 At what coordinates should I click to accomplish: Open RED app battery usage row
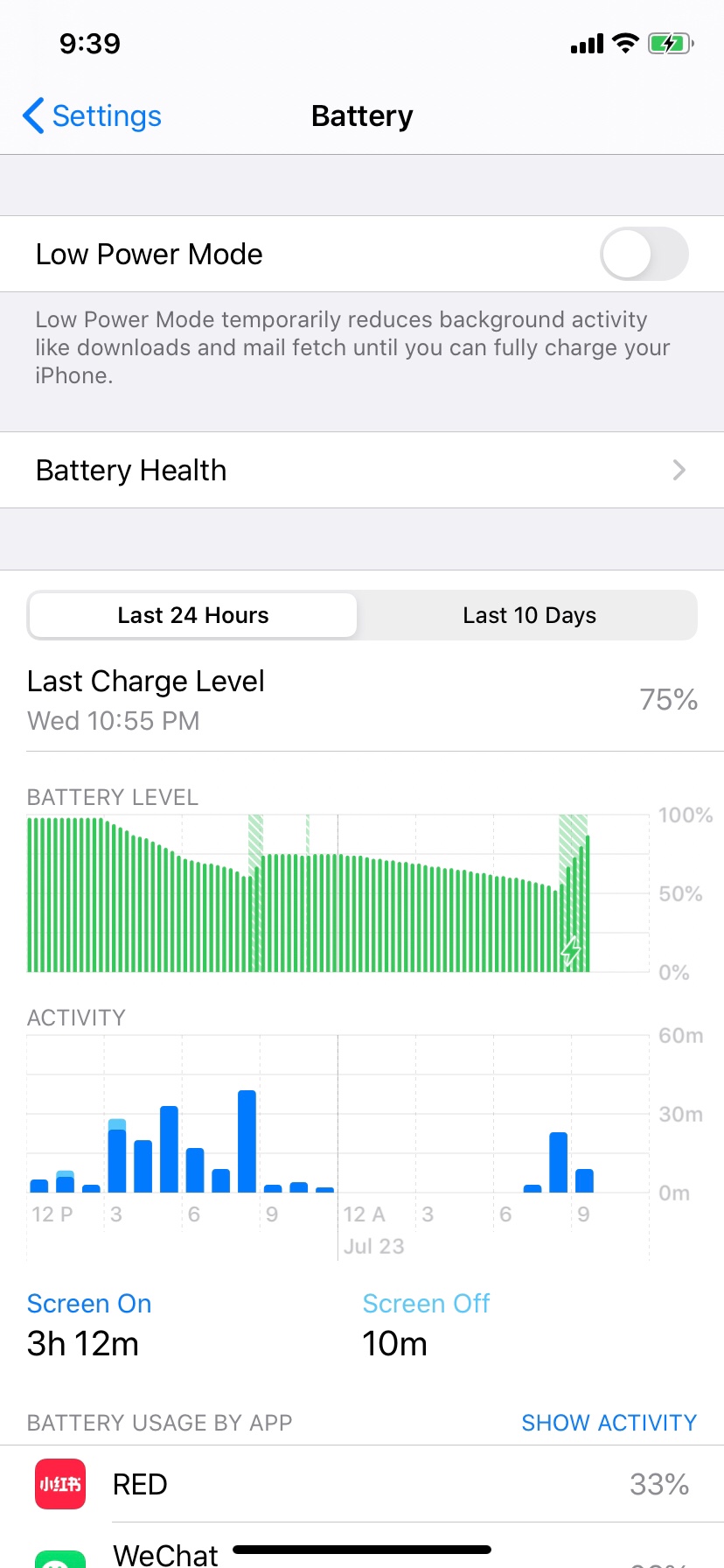[x=362, y=1485]
